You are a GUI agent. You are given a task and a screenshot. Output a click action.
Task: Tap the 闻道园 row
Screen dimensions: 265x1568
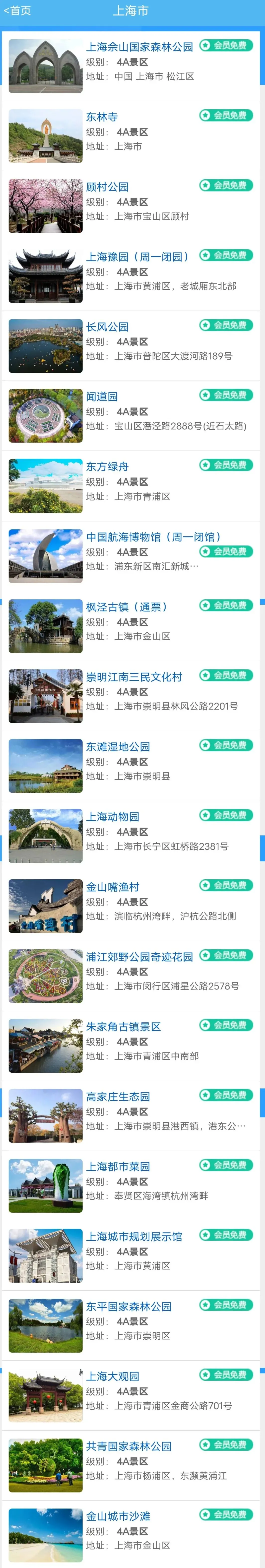pos(102,396)
